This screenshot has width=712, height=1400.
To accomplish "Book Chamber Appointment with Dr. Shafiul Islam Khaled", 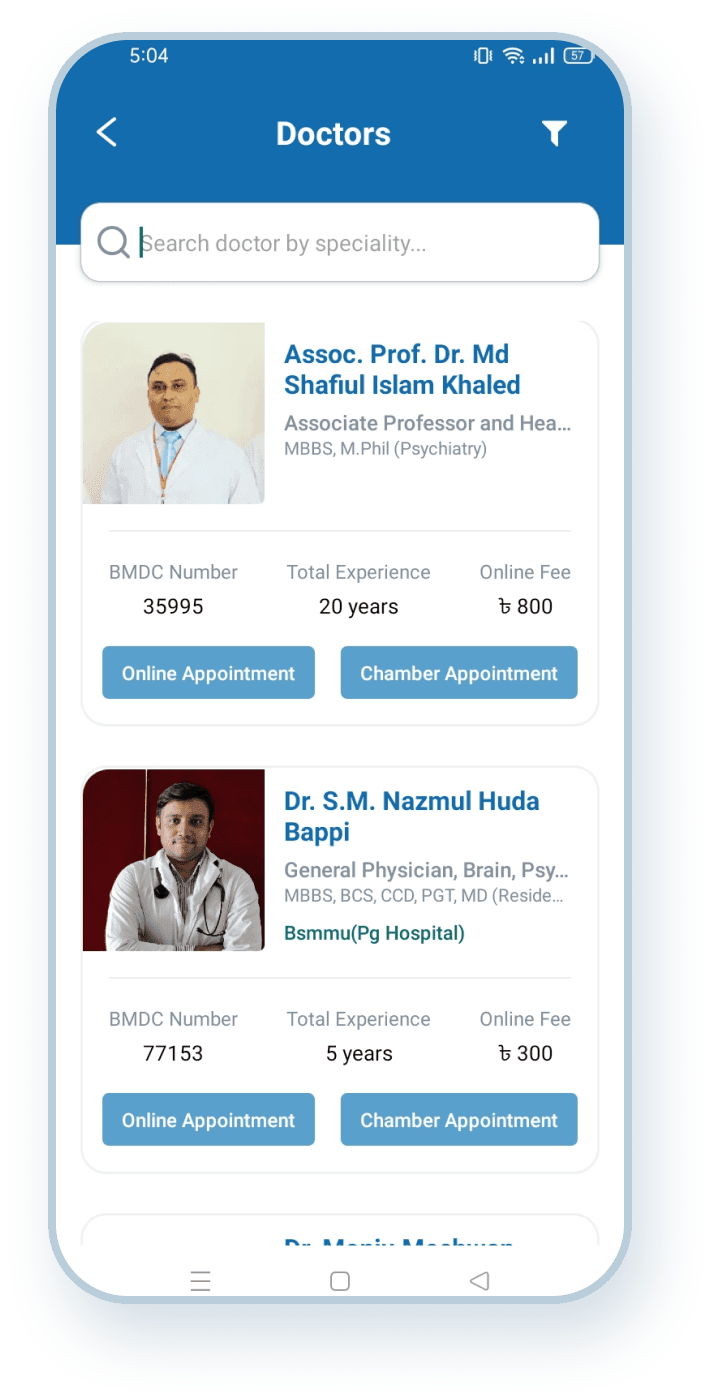I will point(459,673).
